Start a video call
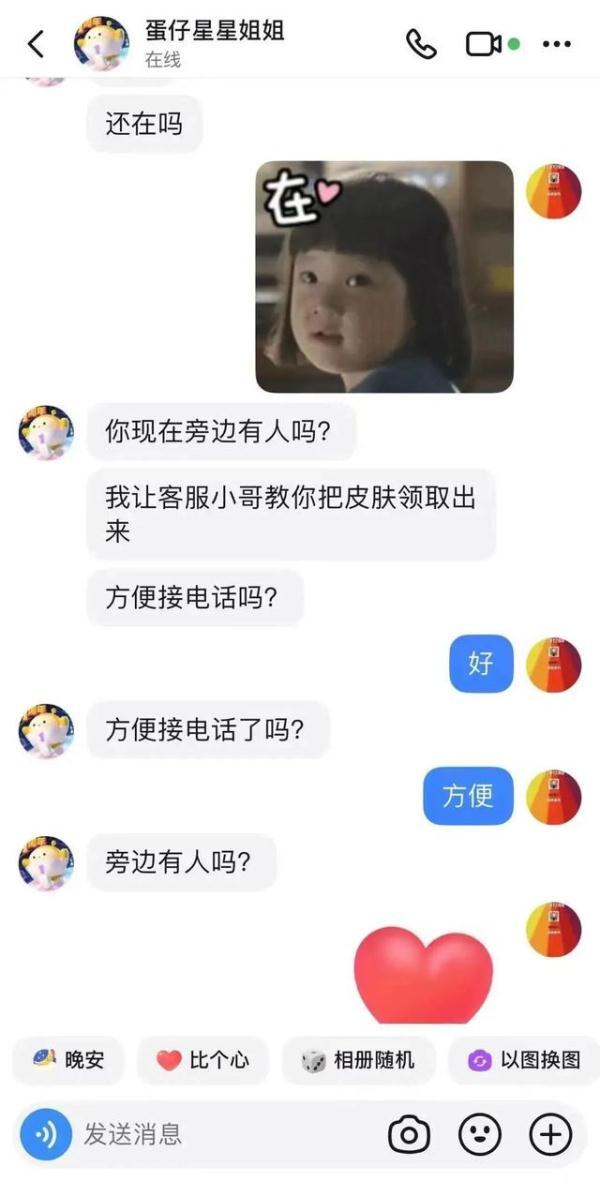 [484, 44]
